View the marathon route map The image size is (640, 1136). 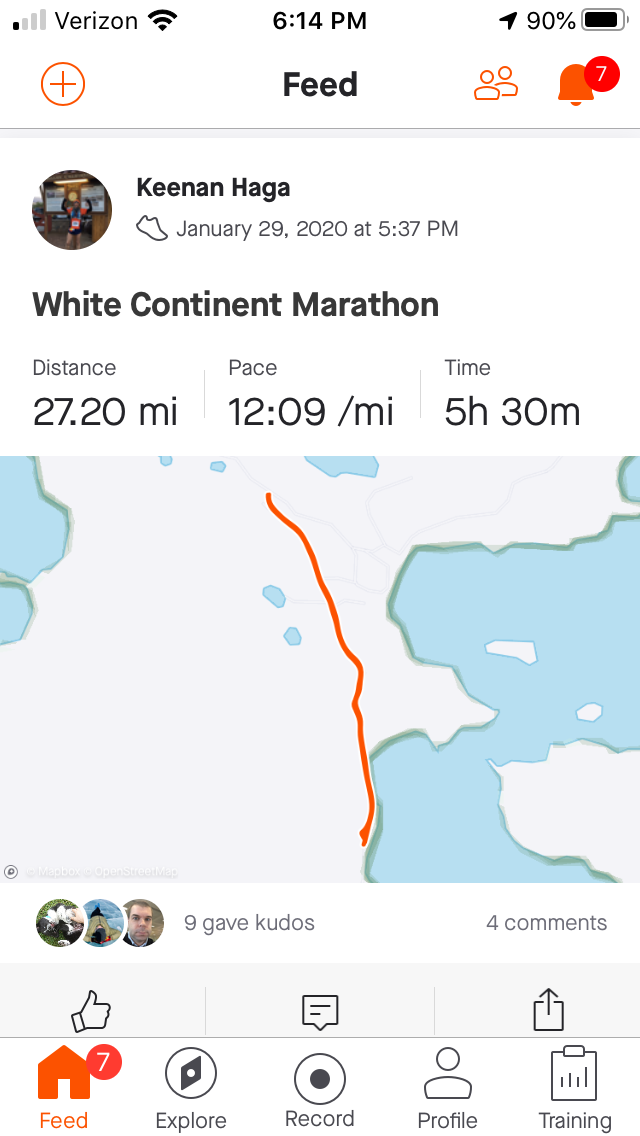pyautogui.click(x=320, y=669)
